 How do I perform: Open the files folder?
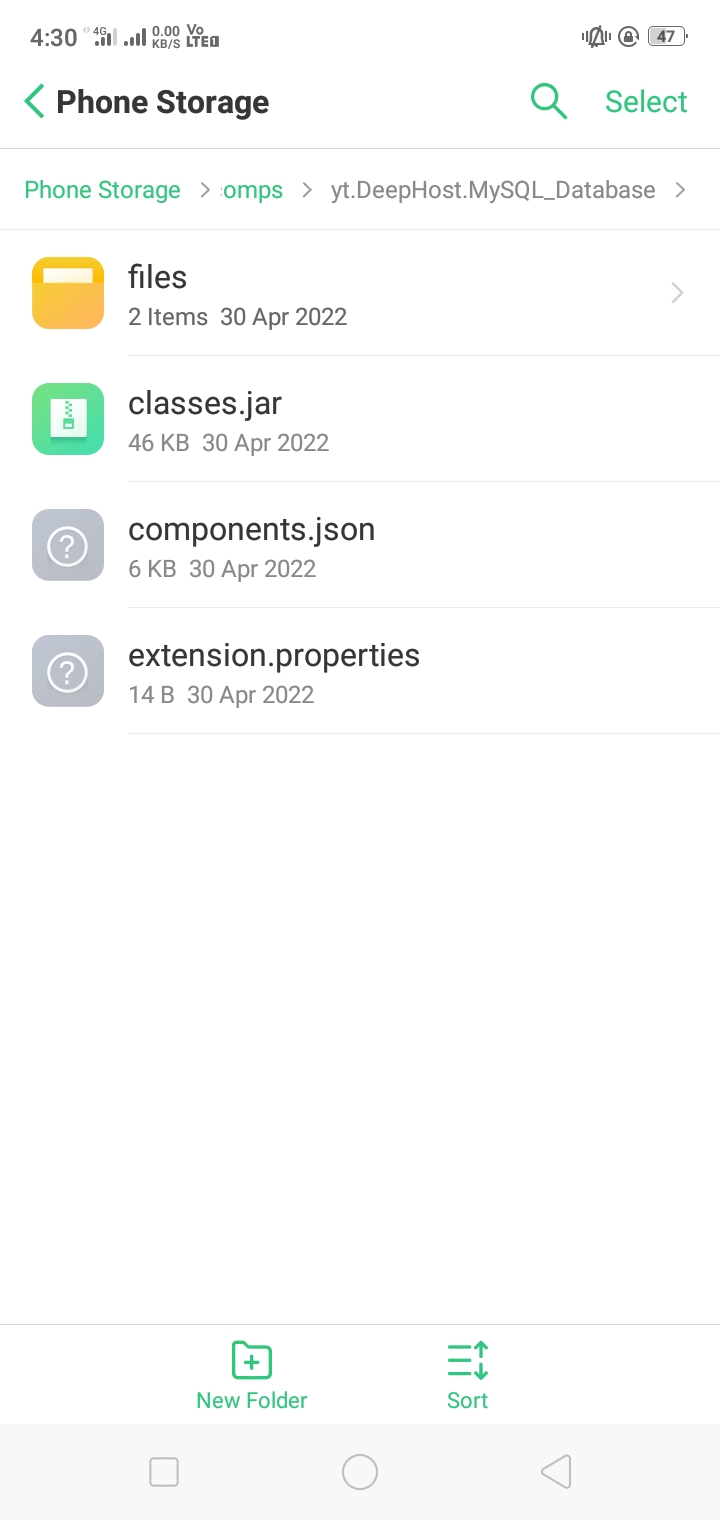(360, 293)
